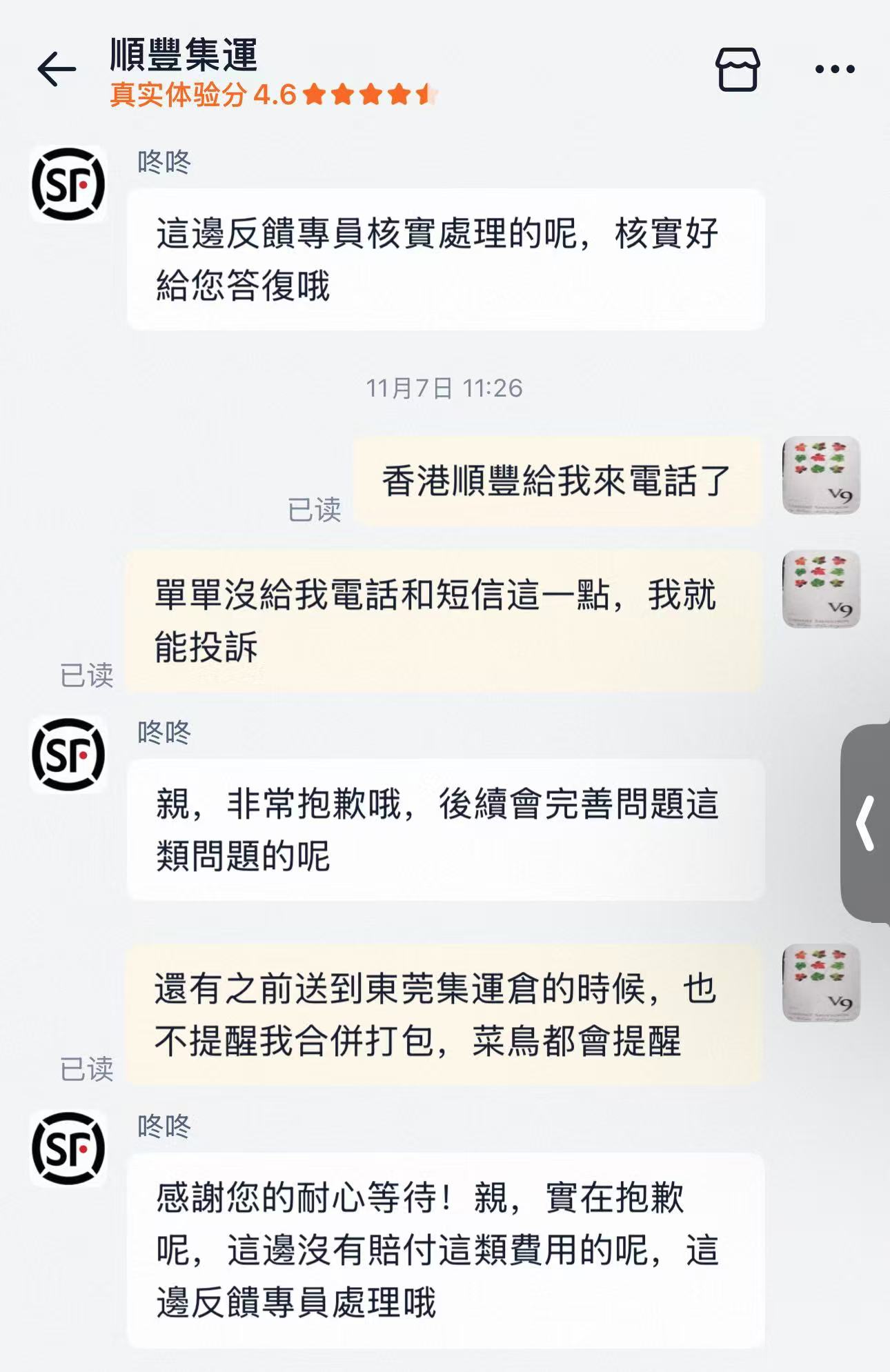890x1372 pixels.
Task: Open my avatar next to 香港順豐給我來電話了
Action: point(820,475)
